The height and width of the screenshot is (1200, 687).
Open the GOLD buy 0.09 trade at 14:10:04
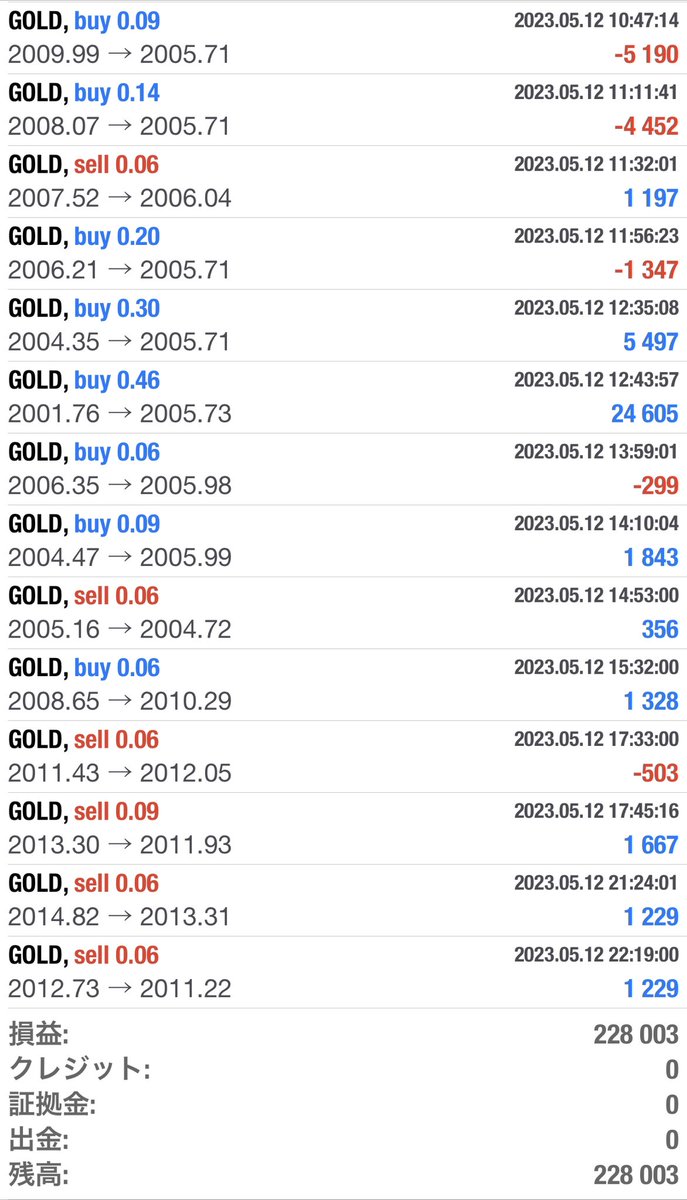point(343,541)
